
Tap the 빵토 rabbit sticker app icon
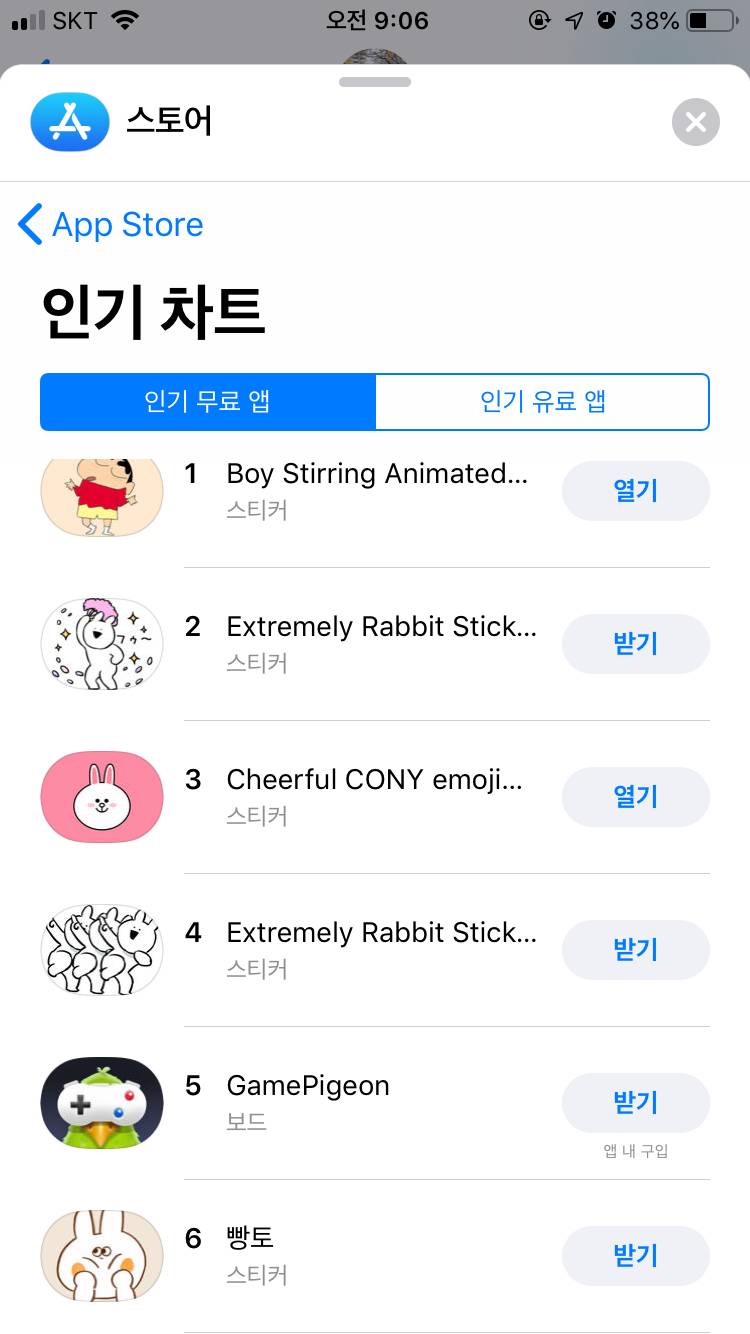pos(101,1256)
